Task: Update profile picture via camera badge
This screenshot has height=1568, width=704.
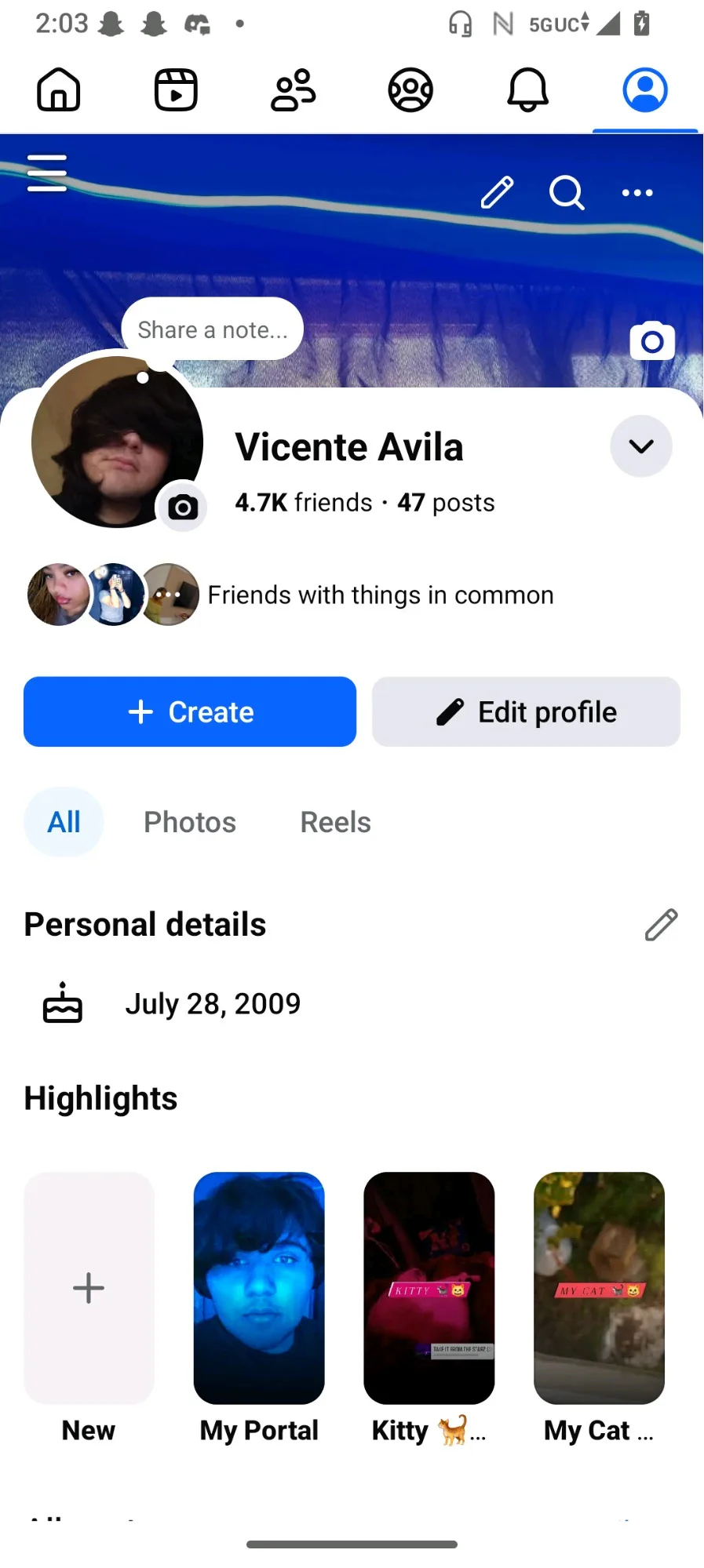Action: click(x=183, y=508)
